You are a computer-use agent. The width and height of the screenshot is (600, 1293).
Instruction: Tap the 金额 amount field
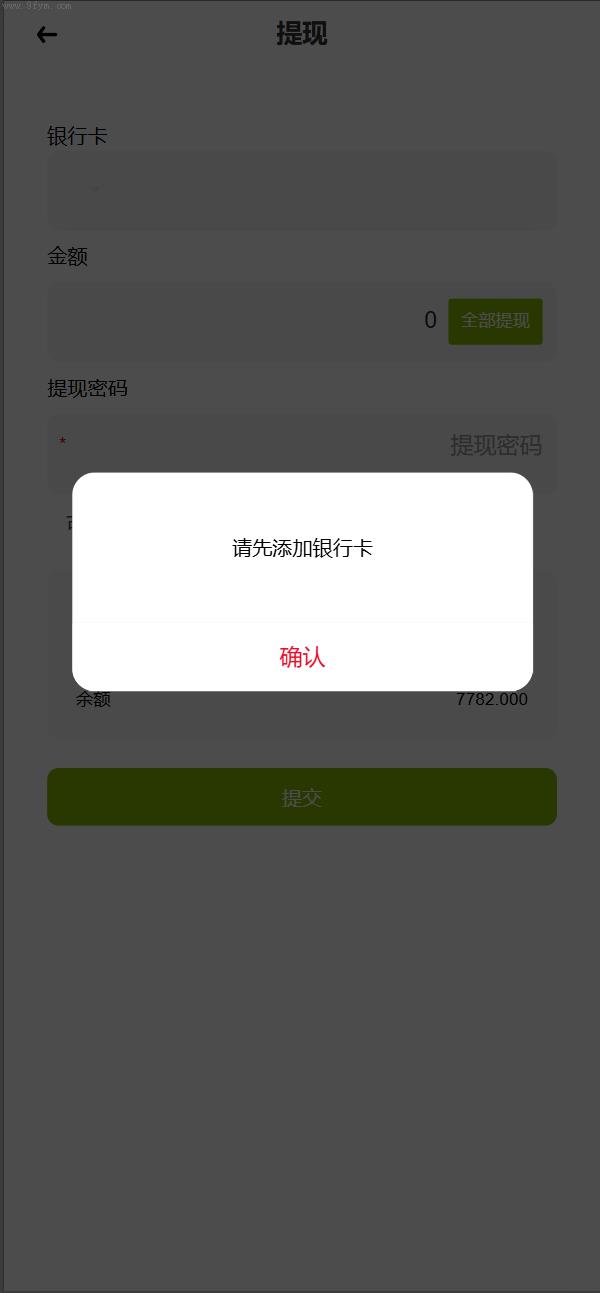(x=245, y=321)
